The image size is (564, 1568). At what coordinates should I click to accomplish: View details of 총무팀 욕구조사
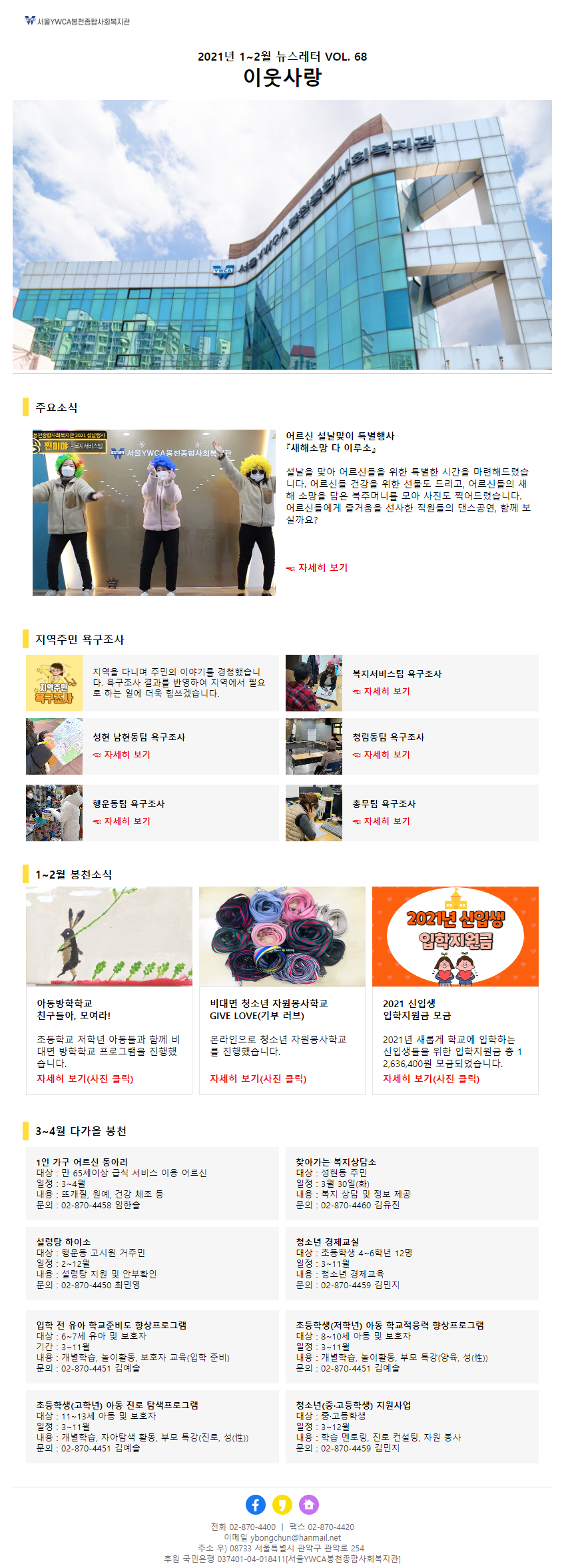(386, 821)
